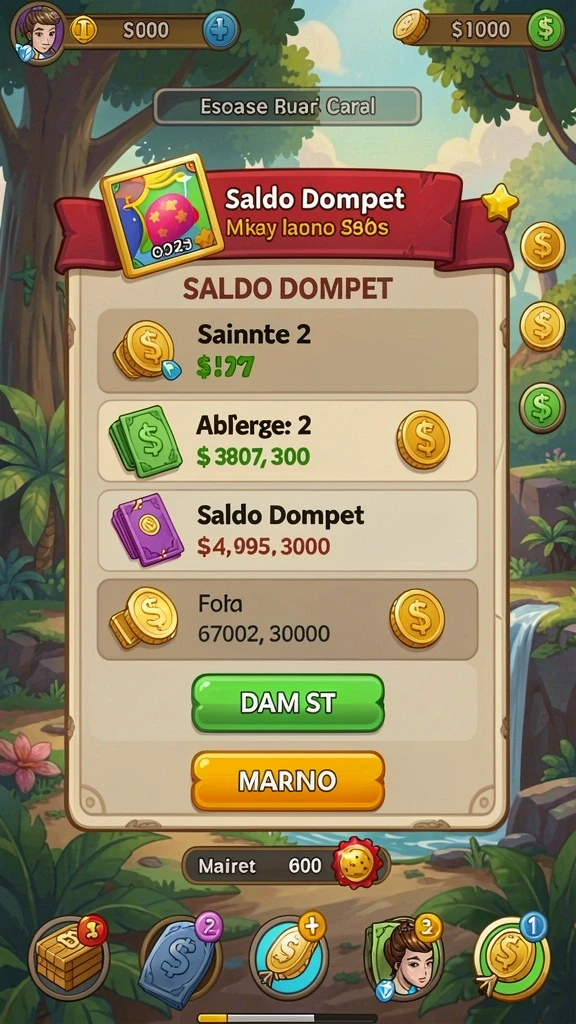The image size is (576, 1024).
Task: Open the player avatar at top left
Action: [x=38, y=32]
